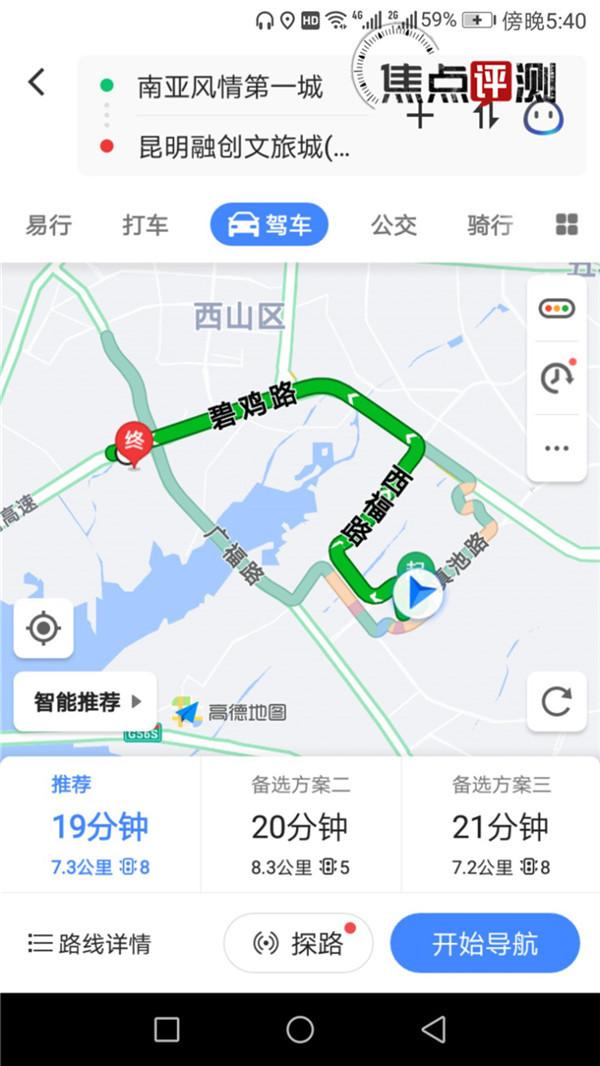
Task: Choose 备选方案二 20分钟 route
Action: tap(301, 825)
